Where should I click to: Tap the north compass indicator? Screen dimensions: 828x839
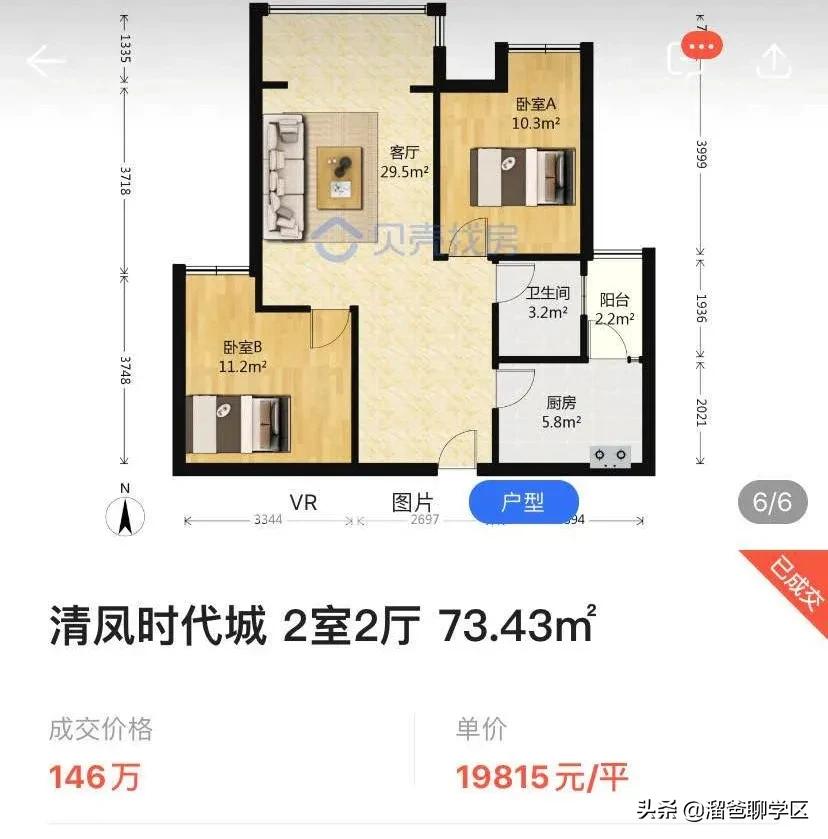coord(124,514)
